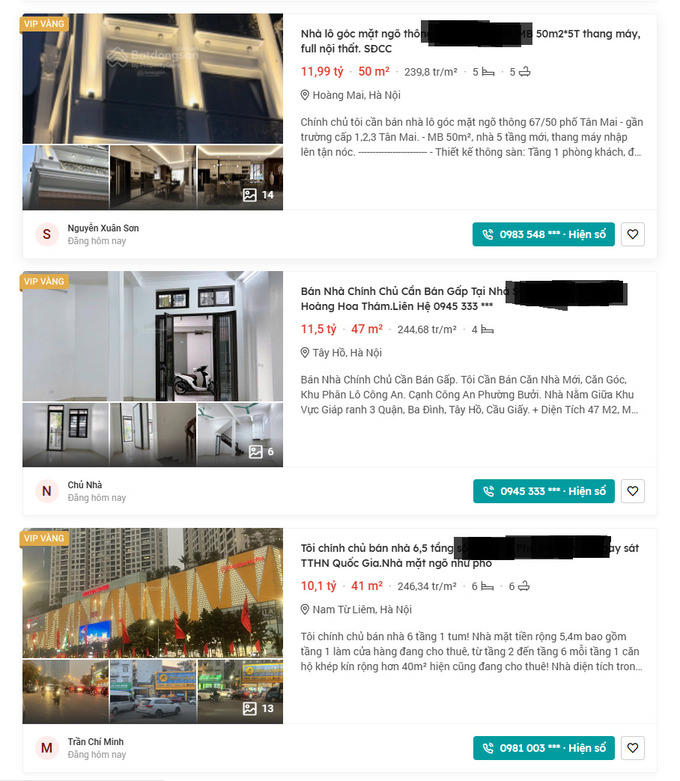680x781 pixels.
Task: Save the Nam Từ Liêm listing heart
Action: click(x=632, y=748)
